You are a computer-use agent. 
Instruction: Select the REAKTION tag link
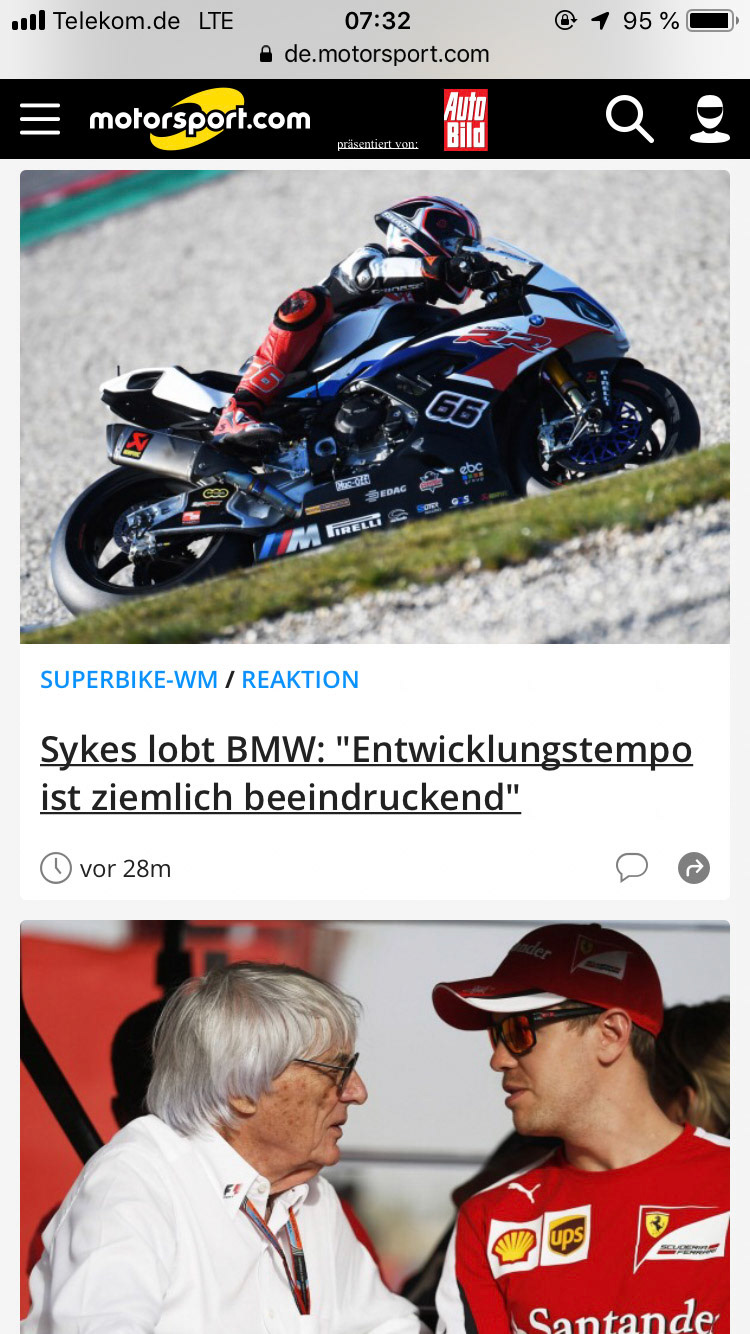tap(300, 680)
